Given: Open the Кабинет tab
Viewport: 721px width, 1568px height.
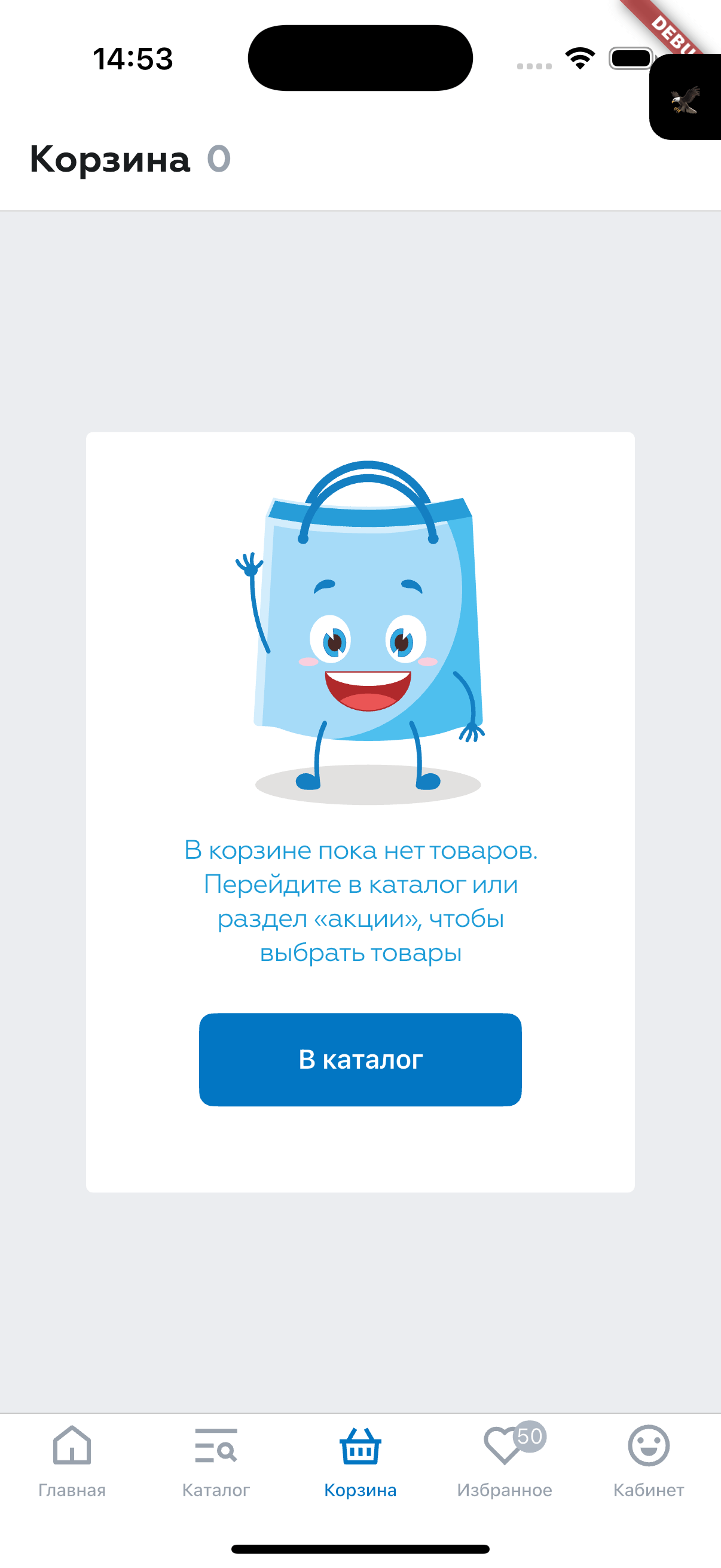Looking at the screenshot, I should 649,1461.
